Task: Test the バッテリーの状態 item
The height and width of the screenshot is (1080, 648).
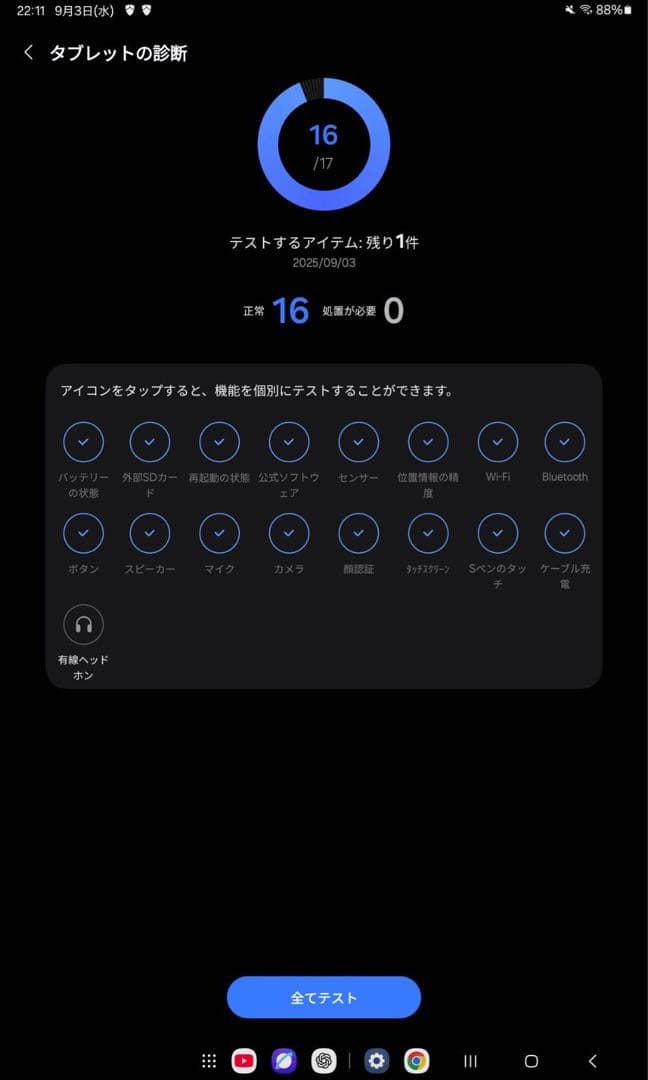Action: point(83,441)
